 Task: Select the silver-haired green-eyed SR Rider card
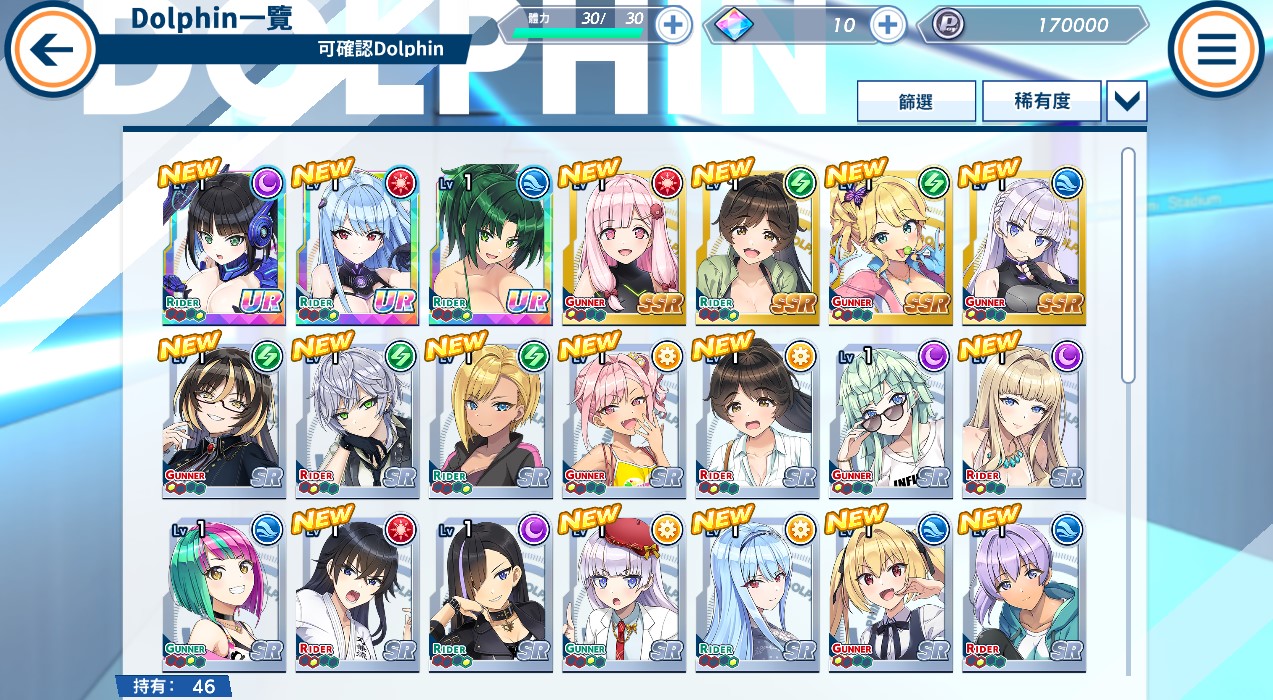pyautogui.click(x=357, y=420)
